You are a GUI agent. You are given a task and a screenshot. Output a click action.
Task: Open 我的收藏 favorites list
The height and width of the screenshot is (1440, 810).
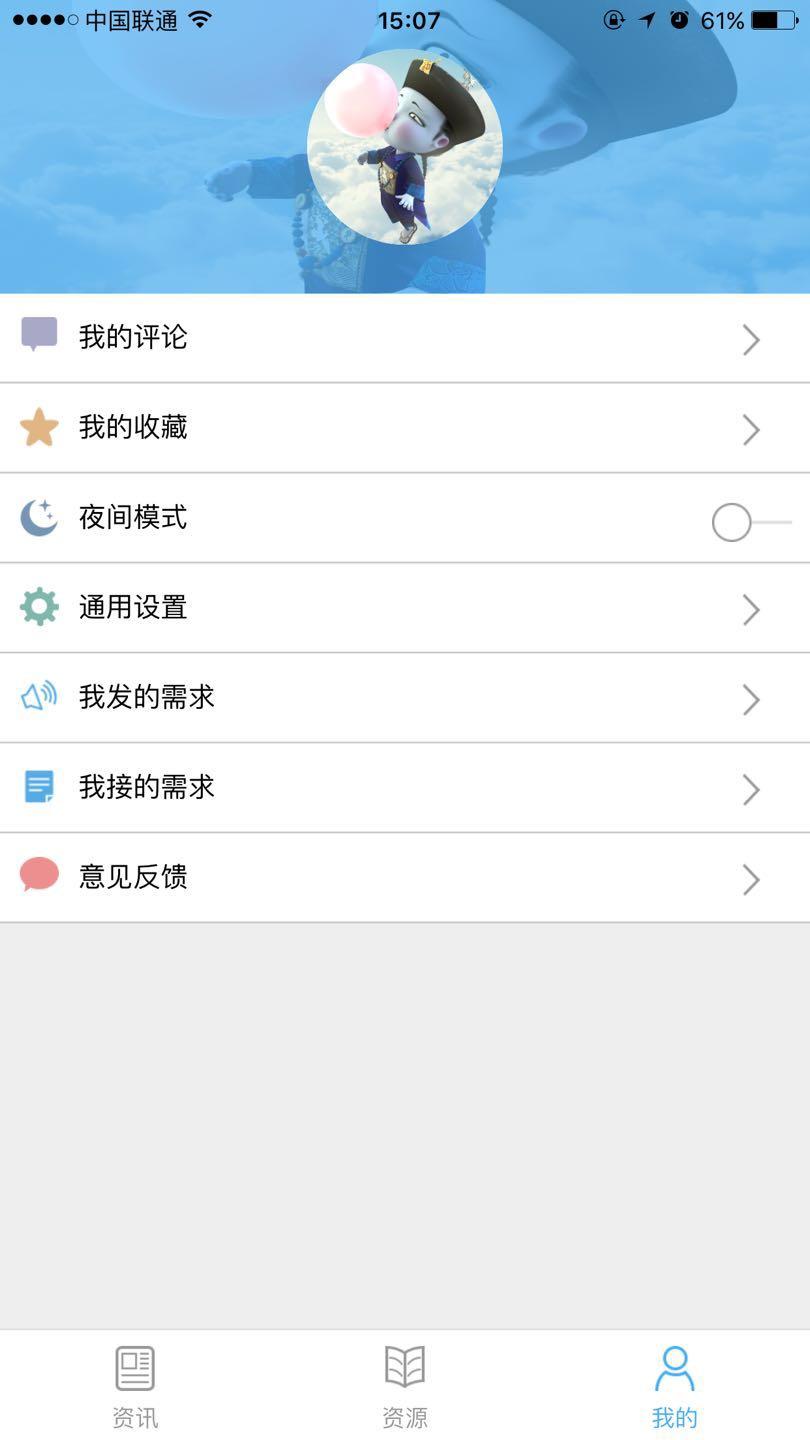404,428
